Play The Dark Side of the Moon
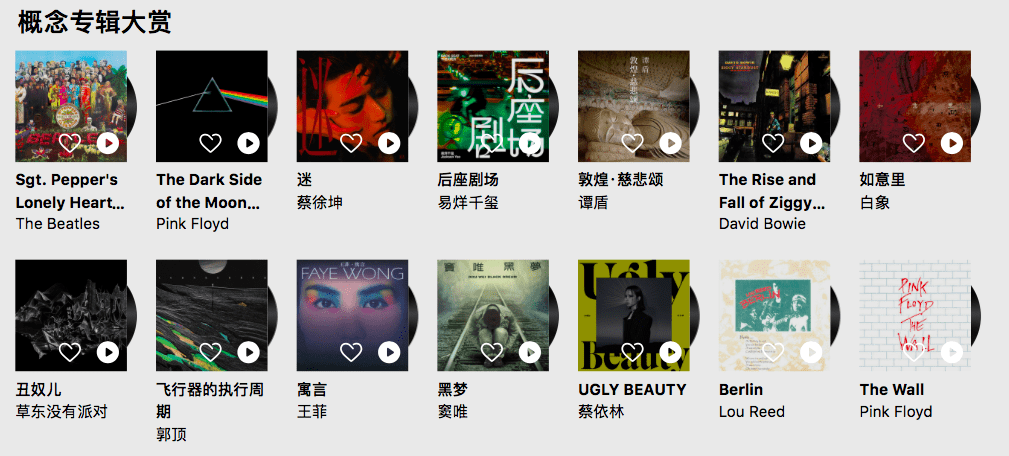 click(x=248, y=143)
